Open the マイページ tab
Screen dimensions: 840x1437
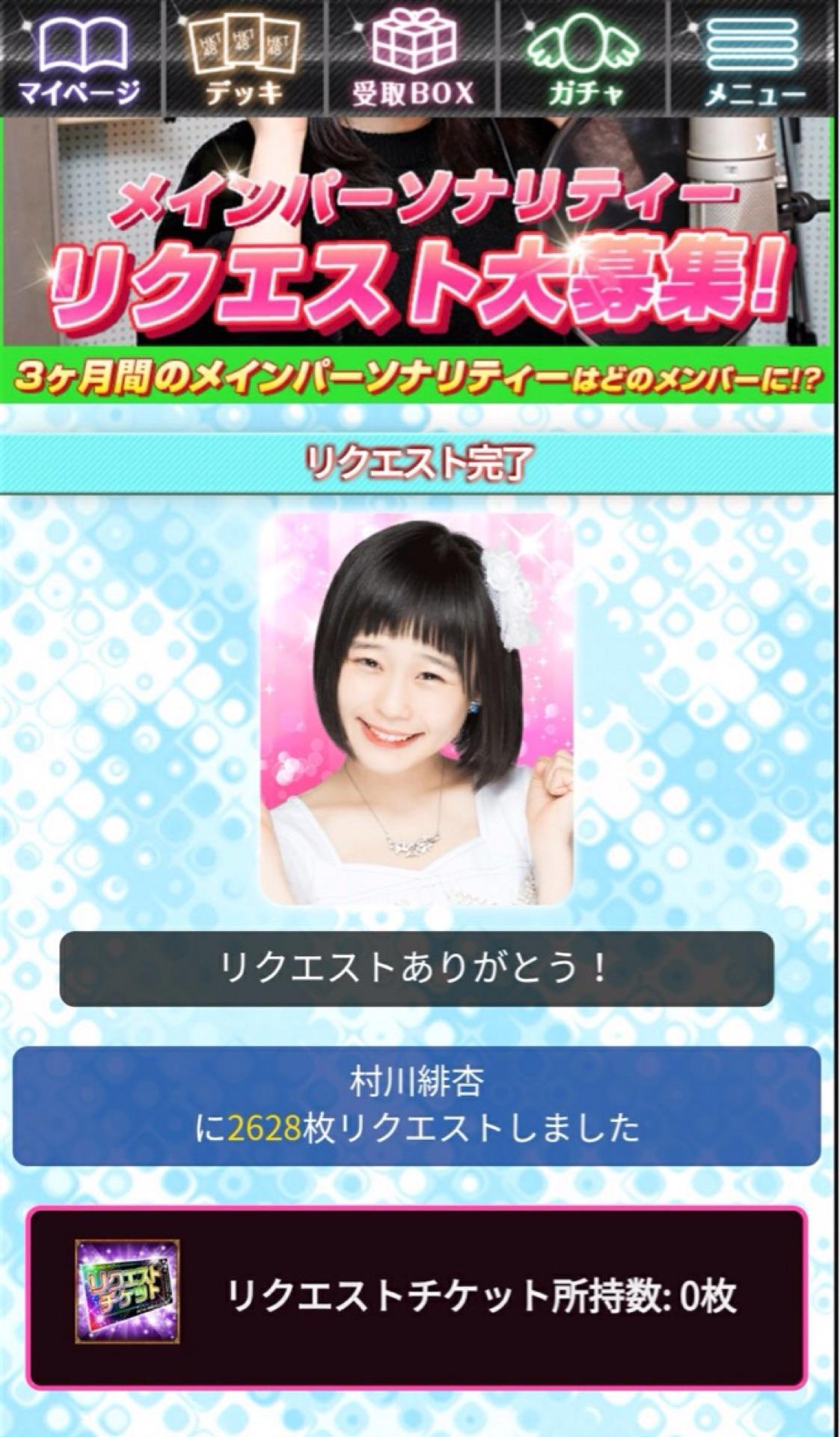[x=80, y=58]
